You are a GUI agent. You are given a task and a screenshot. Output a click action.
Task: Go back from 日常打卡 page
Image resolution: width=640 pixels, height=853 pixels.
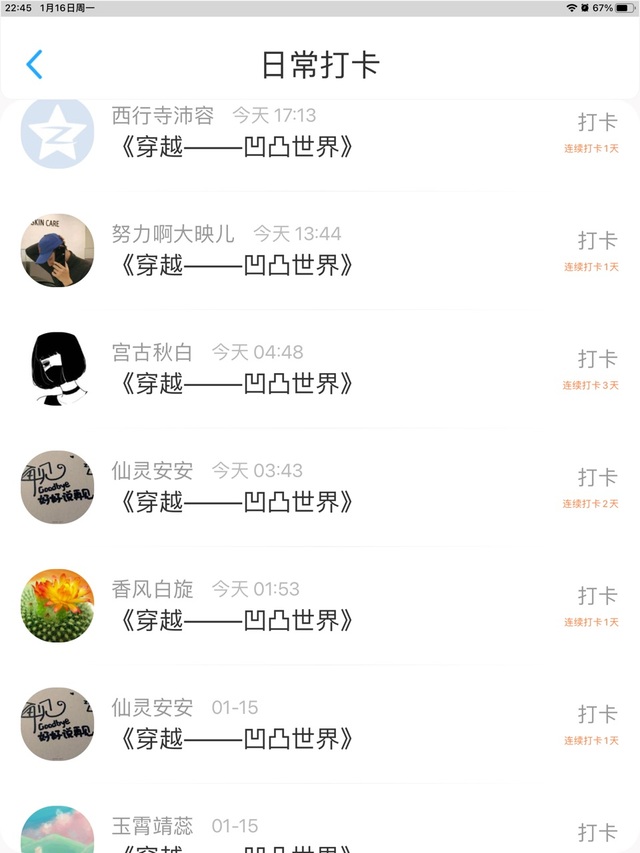pos(34,65)
